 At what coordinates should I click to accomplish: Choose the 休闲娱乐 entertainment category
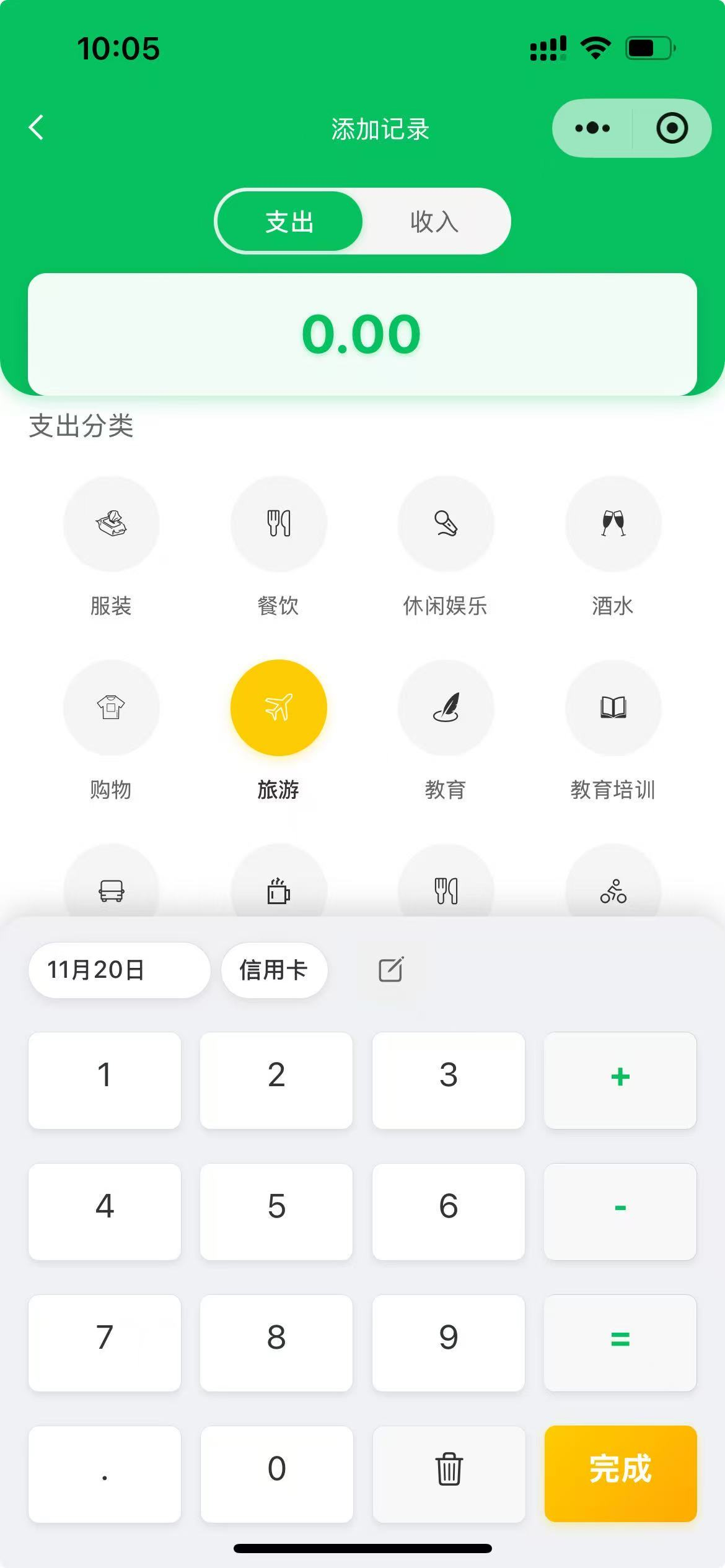coord(446,523)
